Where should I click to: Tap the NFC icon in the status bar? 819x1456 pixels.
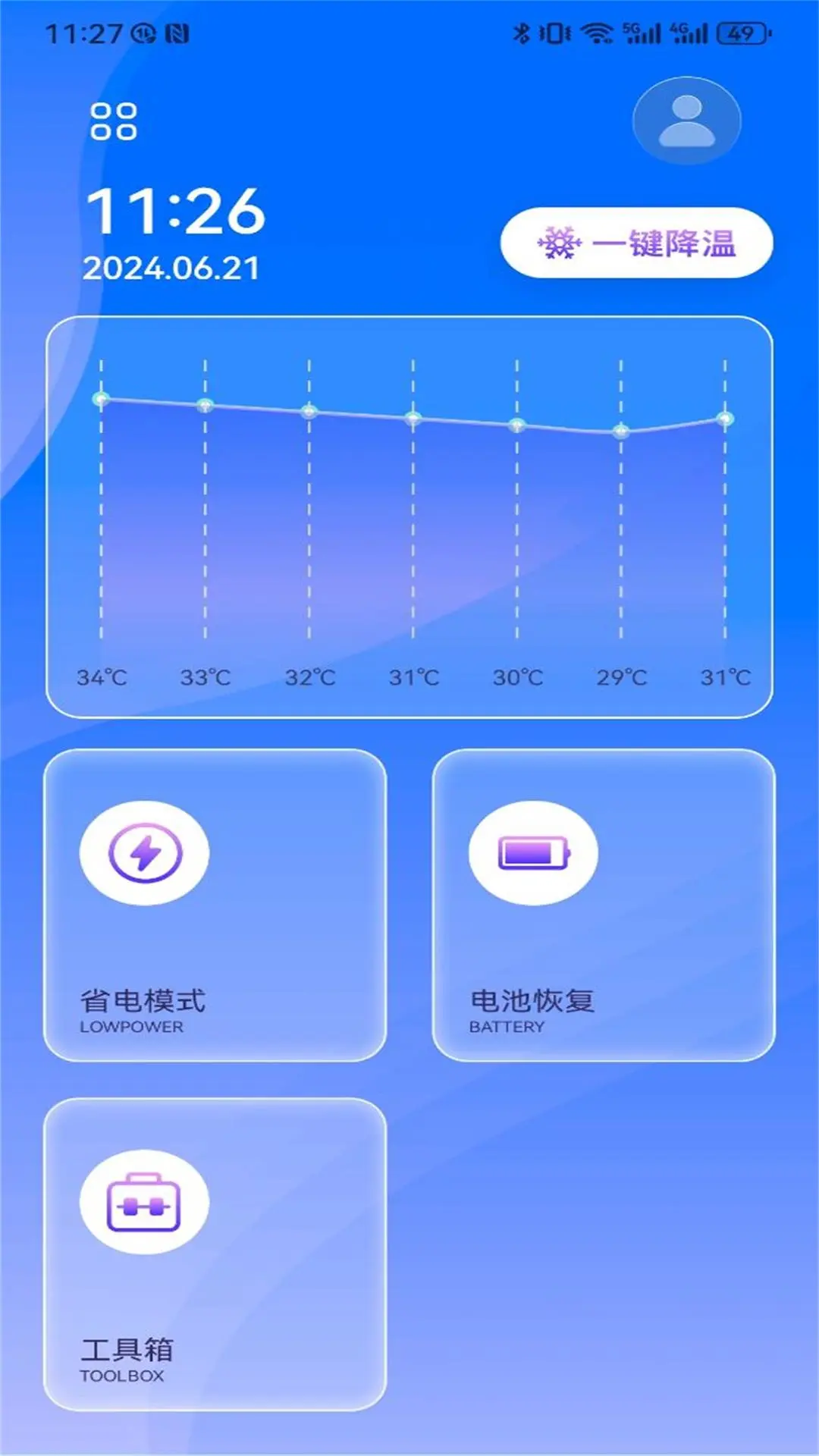coord(179,34)
